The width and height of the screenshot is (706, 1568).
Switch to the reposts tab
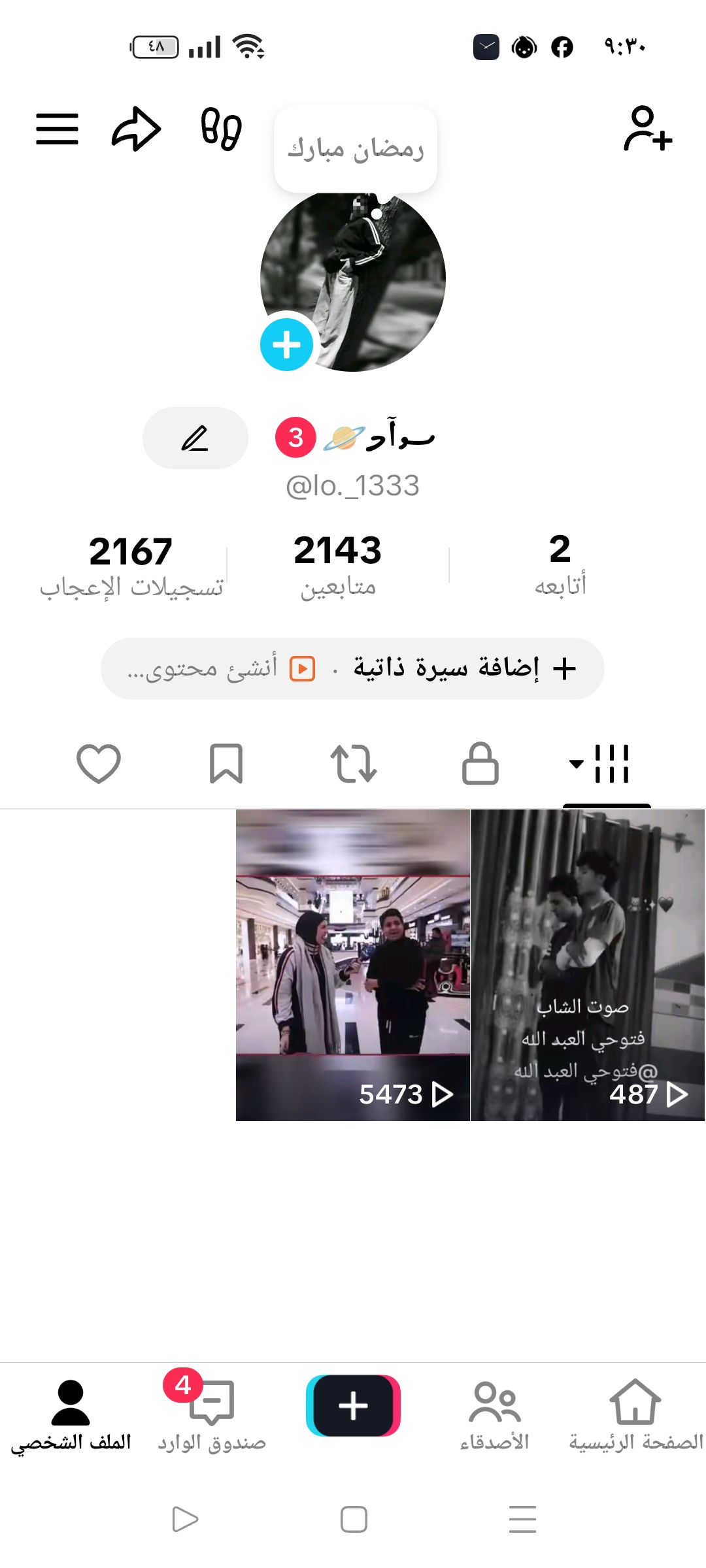pyautogui.click(x=353, y=763)
